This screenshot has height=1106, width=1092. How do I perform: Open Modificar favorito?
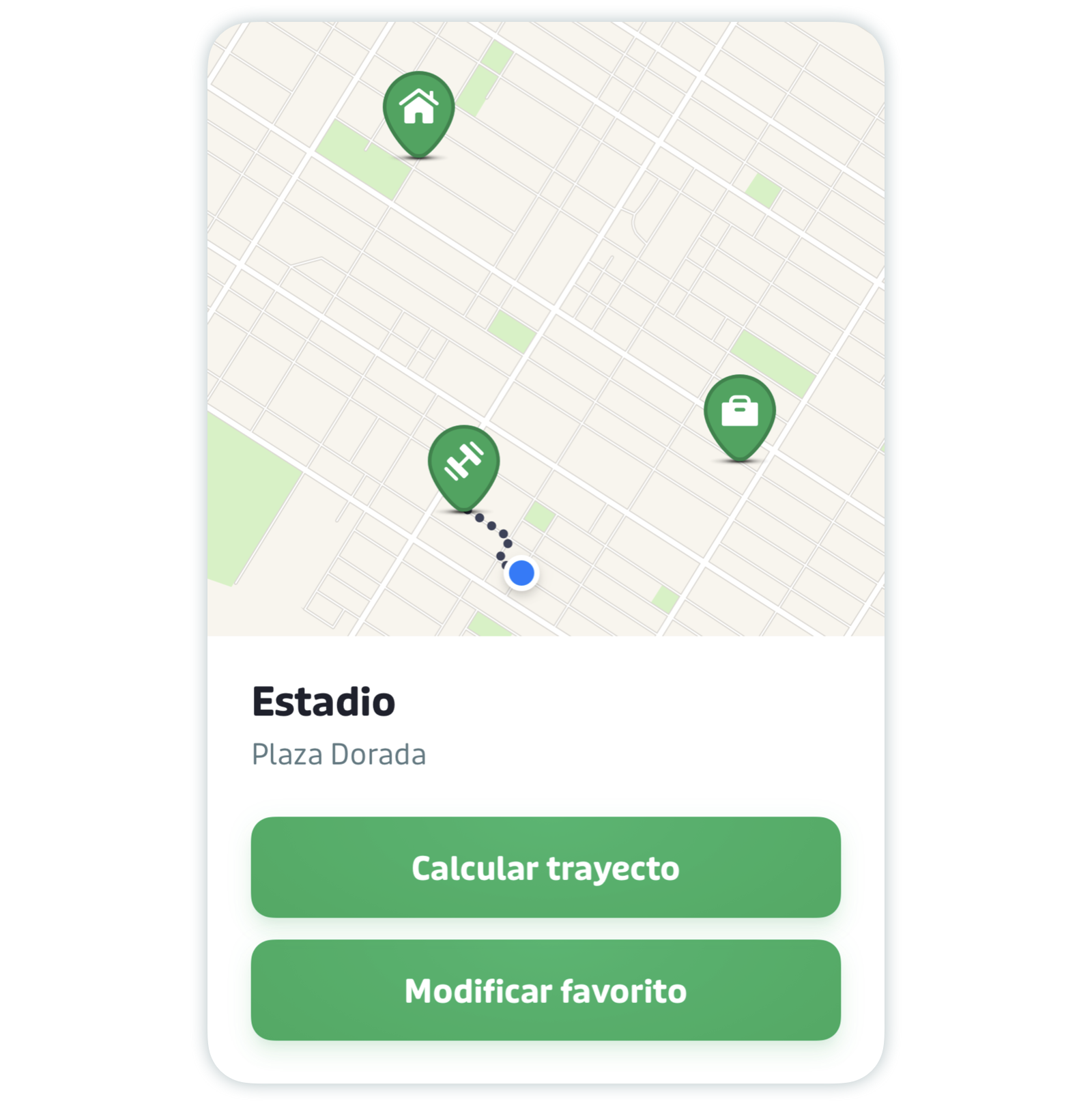coord(545,990)
